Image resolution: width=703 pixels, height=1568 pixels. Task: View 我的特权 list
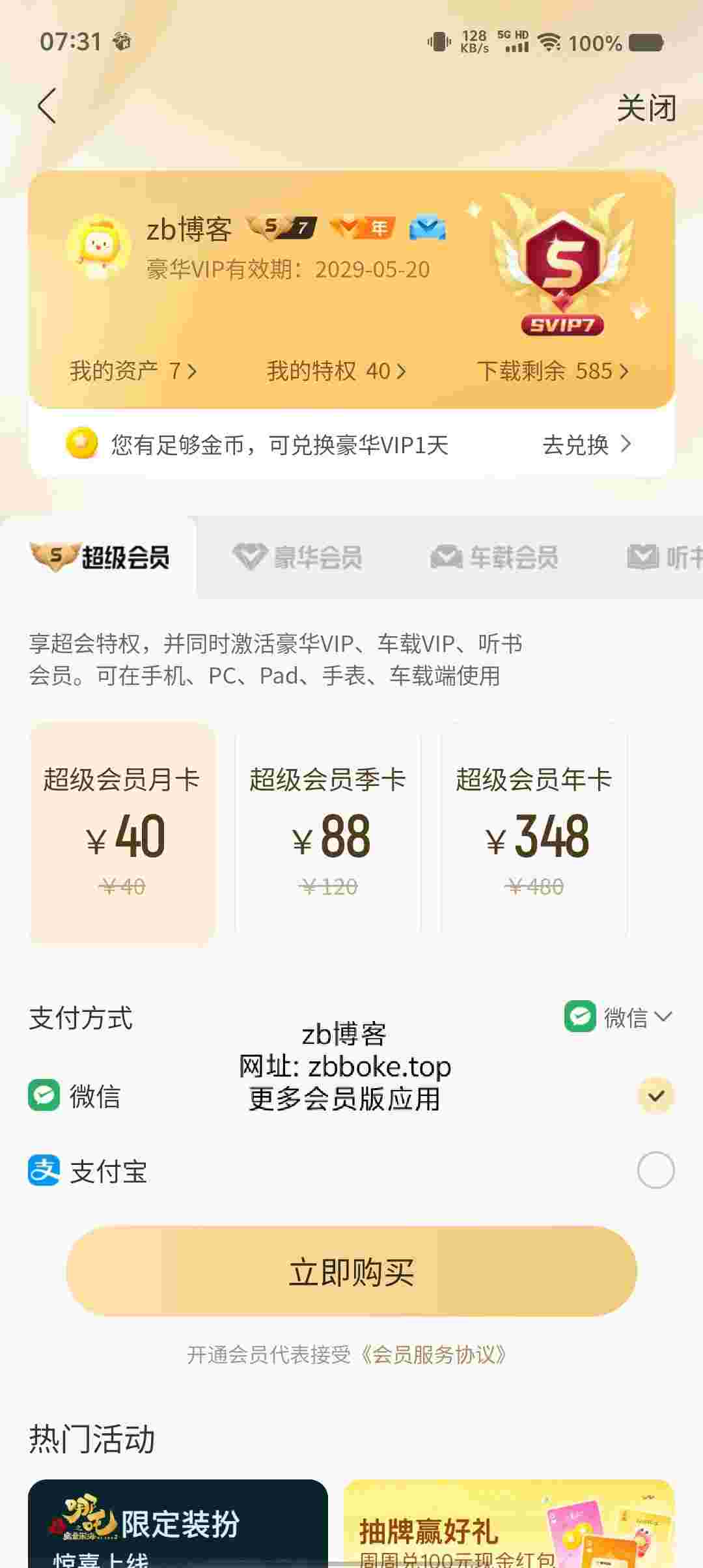click(x=337, y=371)
